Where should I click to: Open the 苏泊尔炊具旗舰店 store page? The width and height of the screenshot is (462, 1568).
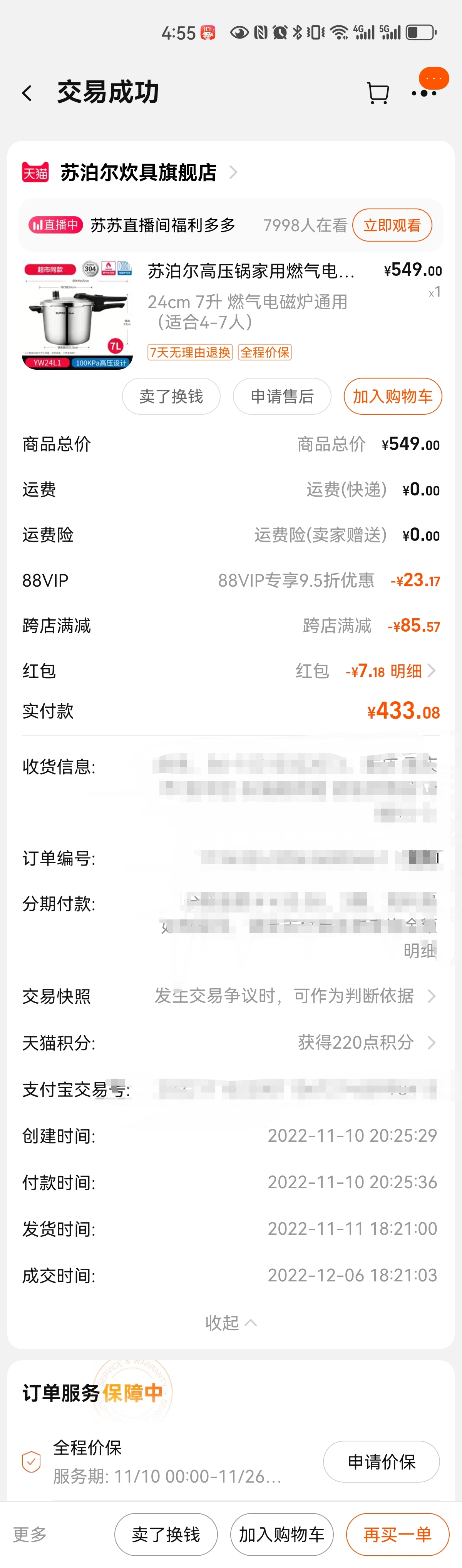pyautogui.click(x=138, y=173)
